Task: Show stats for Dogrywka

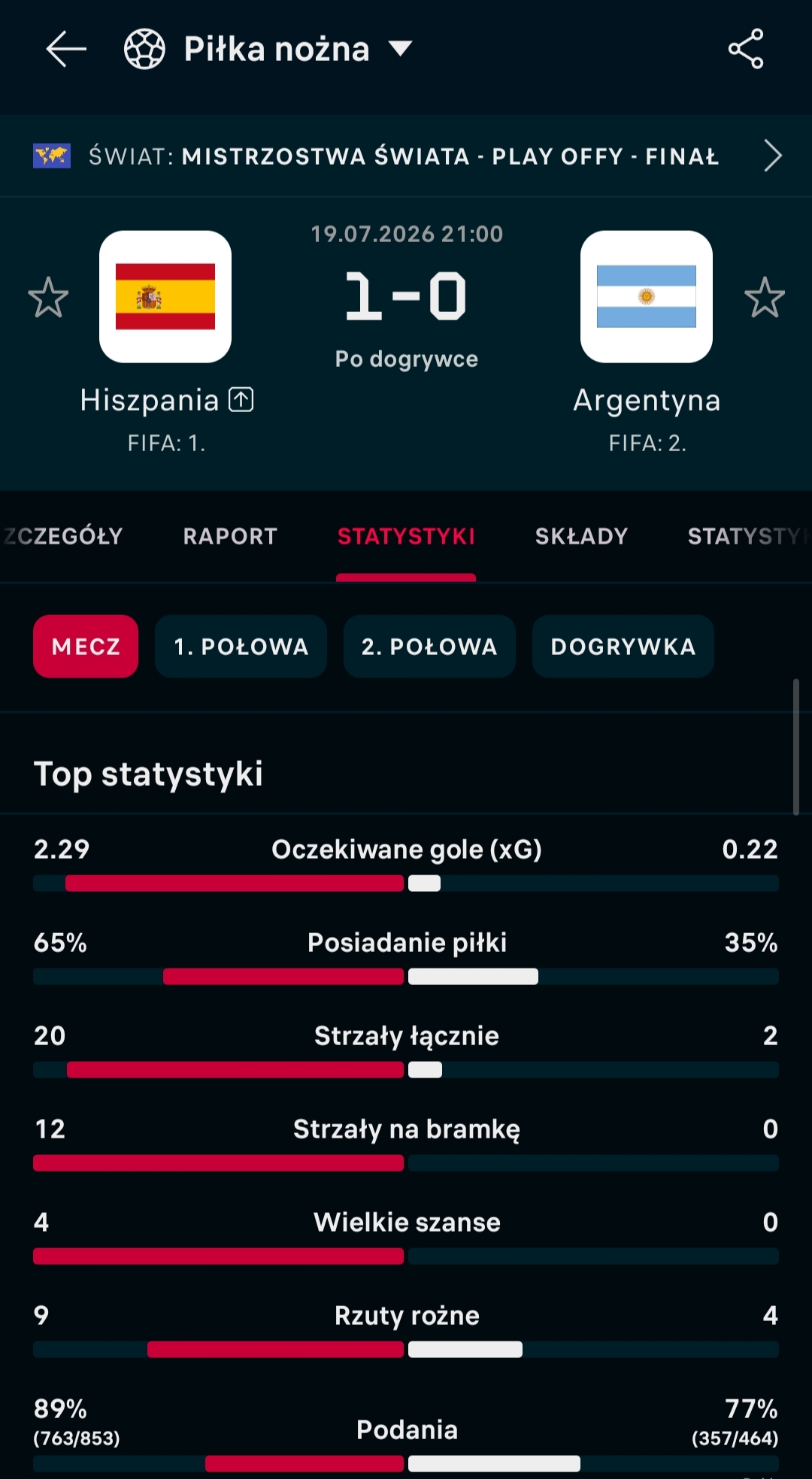Action: pos(623,647)
